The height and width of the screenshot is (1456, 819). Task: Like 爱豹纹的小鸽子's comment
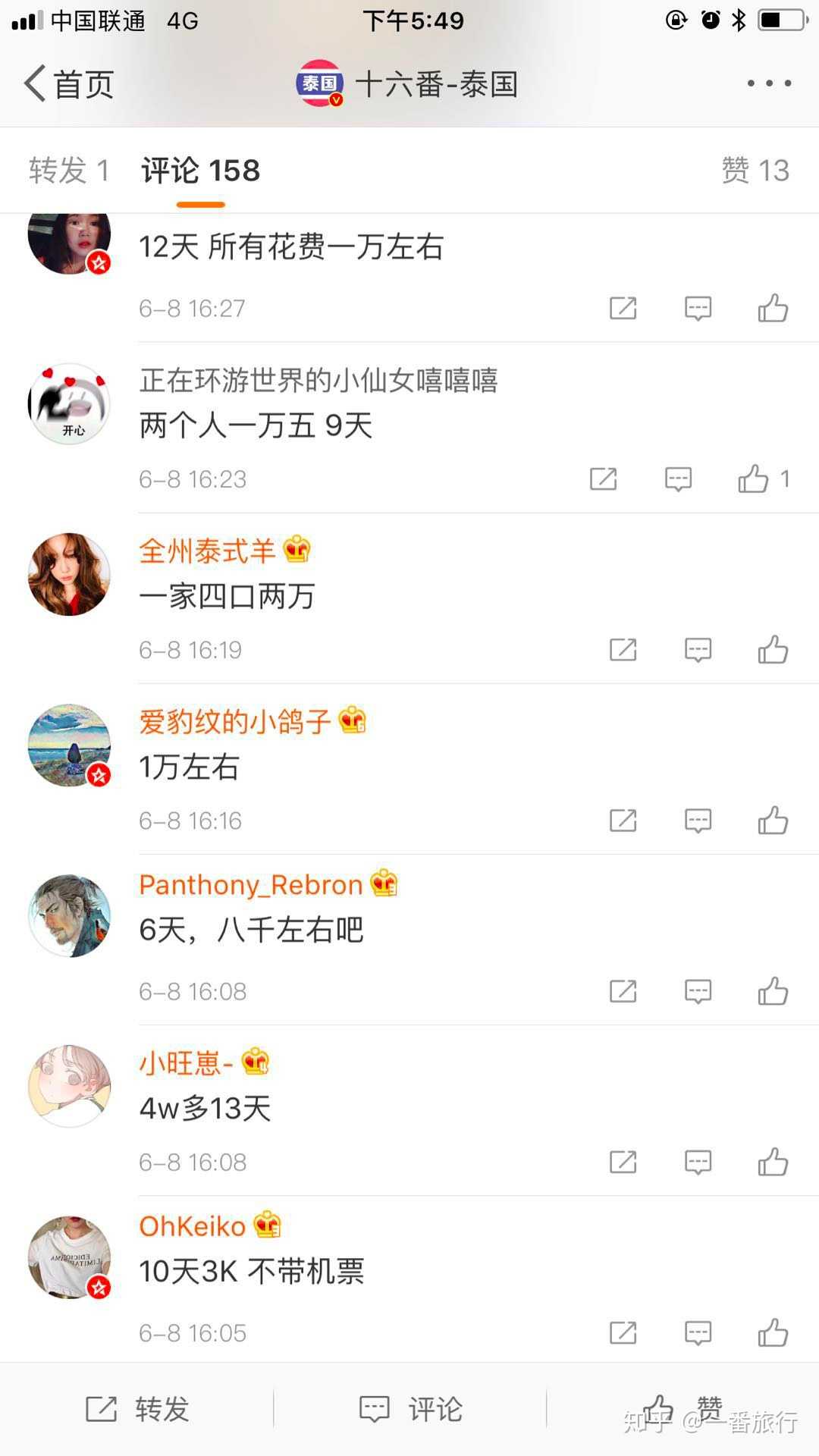[773, 821]
